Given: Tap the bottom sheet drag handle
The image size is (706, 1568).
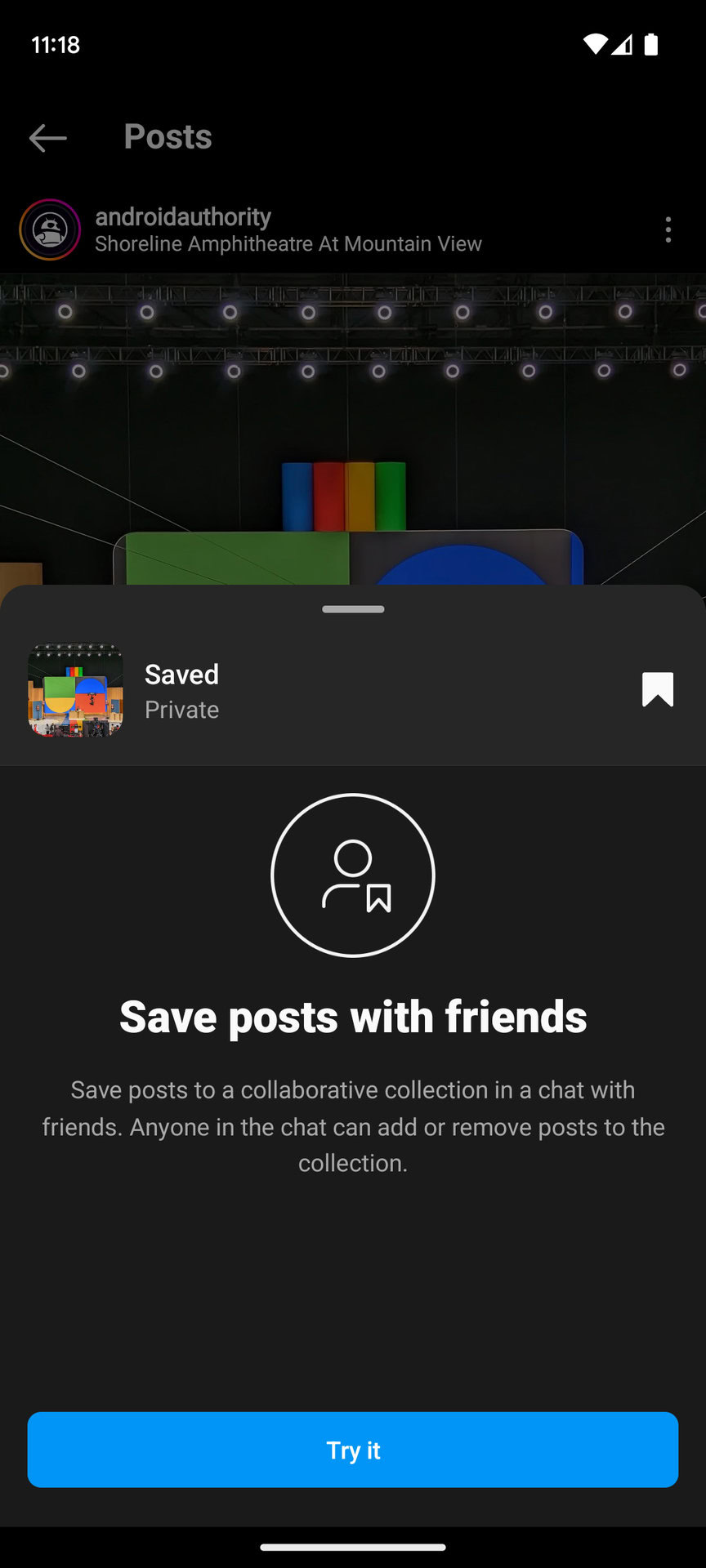Looking at the screenshot, I should click(x=353, y=609).
